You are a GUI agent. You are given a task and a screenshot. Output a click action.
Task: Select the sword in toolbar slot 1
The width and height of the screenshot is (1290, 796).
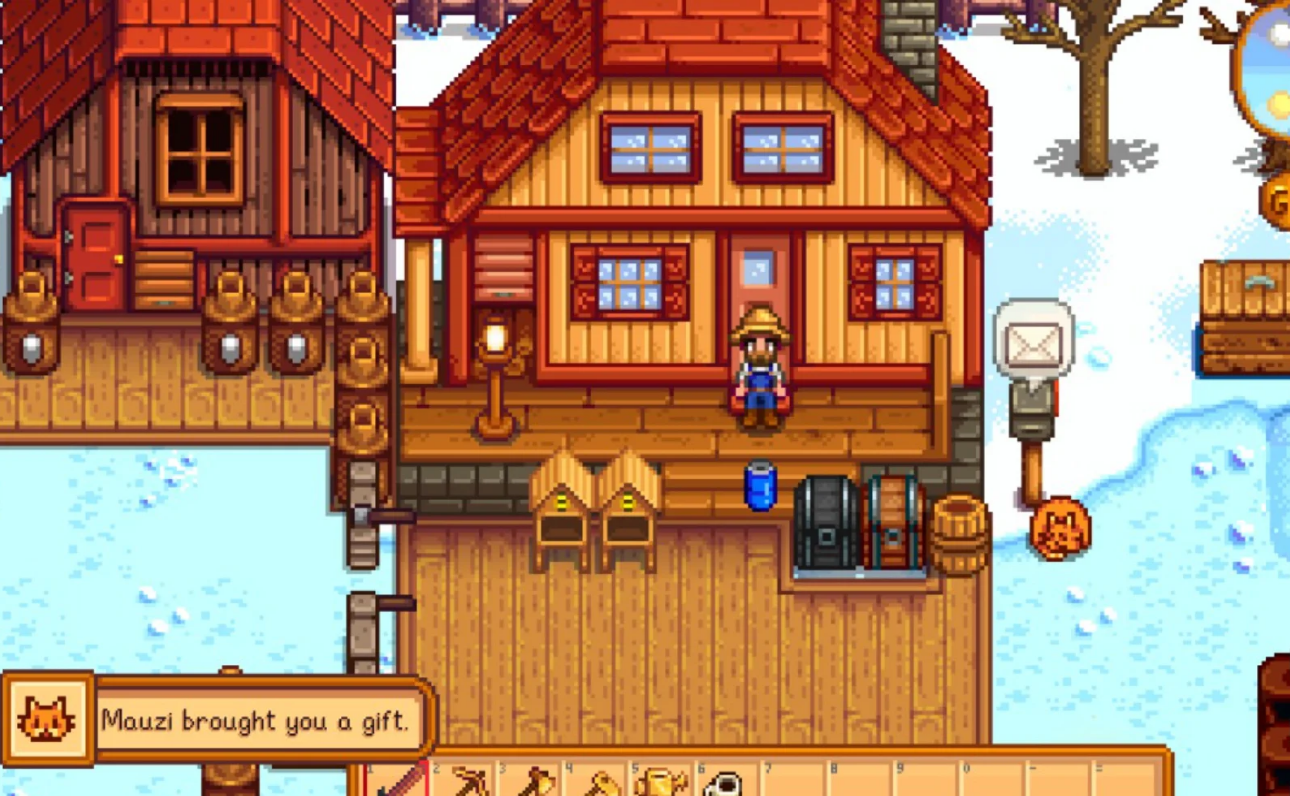[x=398, y=780]
